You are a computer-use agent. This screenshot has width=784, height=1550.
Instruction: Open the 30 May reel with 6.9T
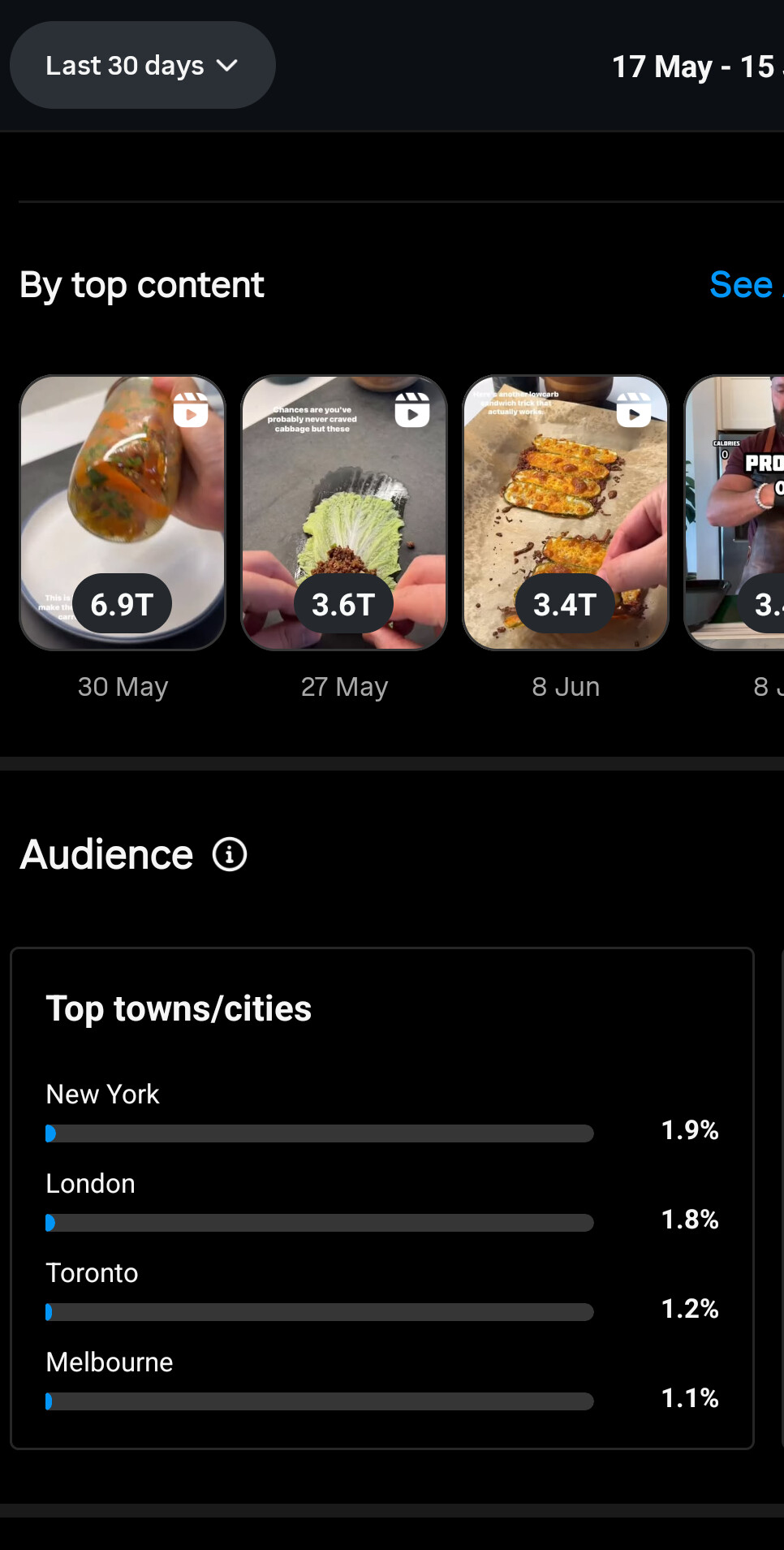tap(123, 512)
